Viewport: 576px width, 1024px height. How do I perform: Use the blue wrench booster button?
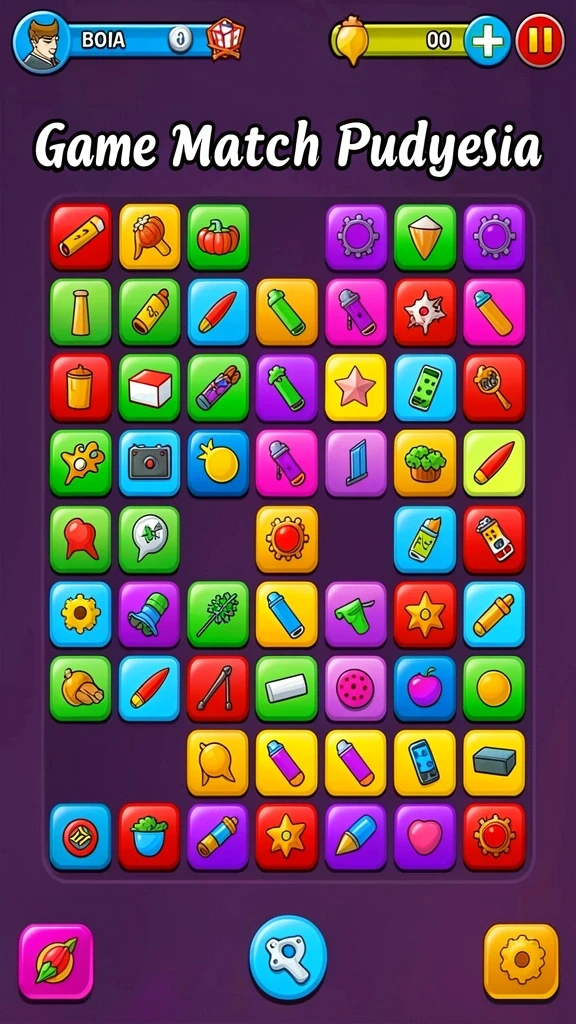click(x=288, y=958)
